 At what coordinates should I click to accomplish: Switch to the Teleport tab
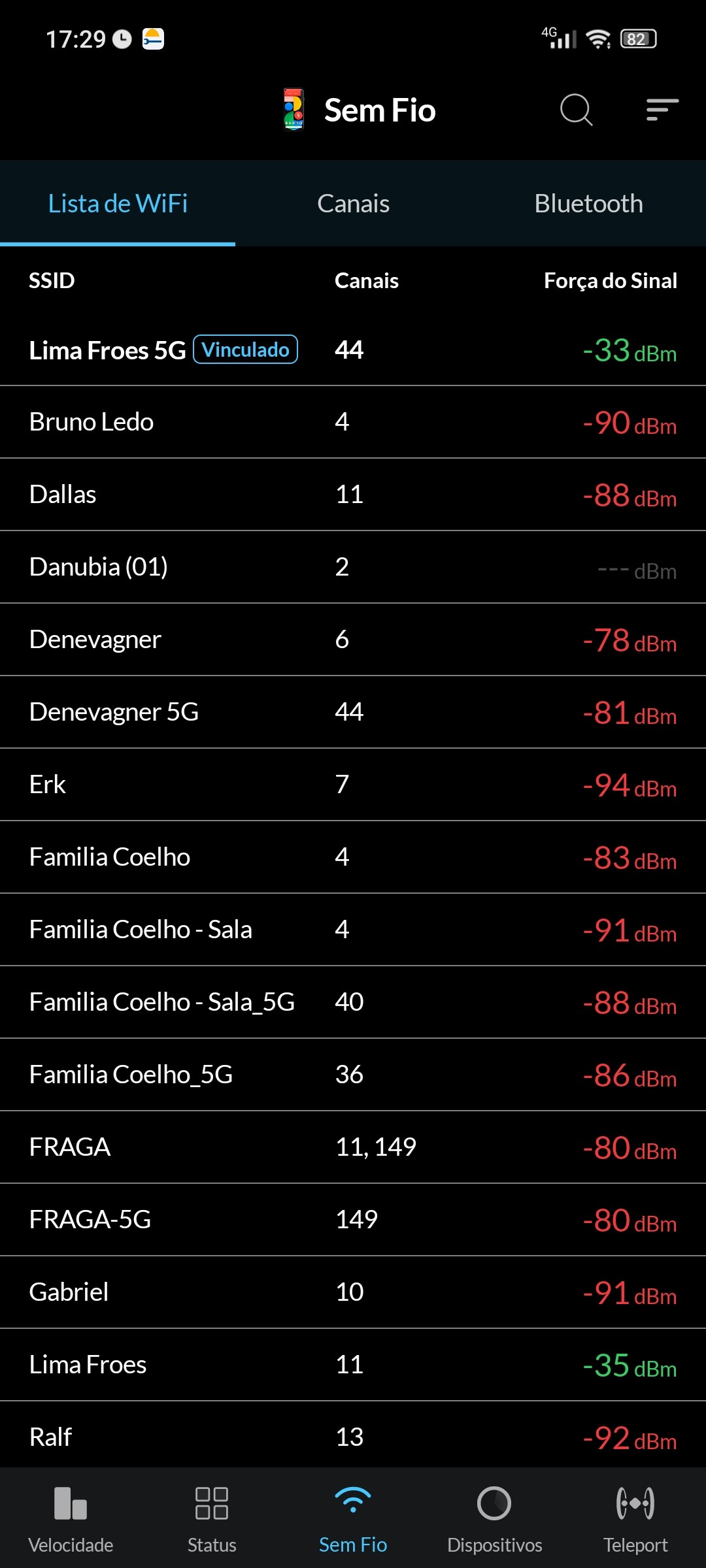(x=635, y=1517)
